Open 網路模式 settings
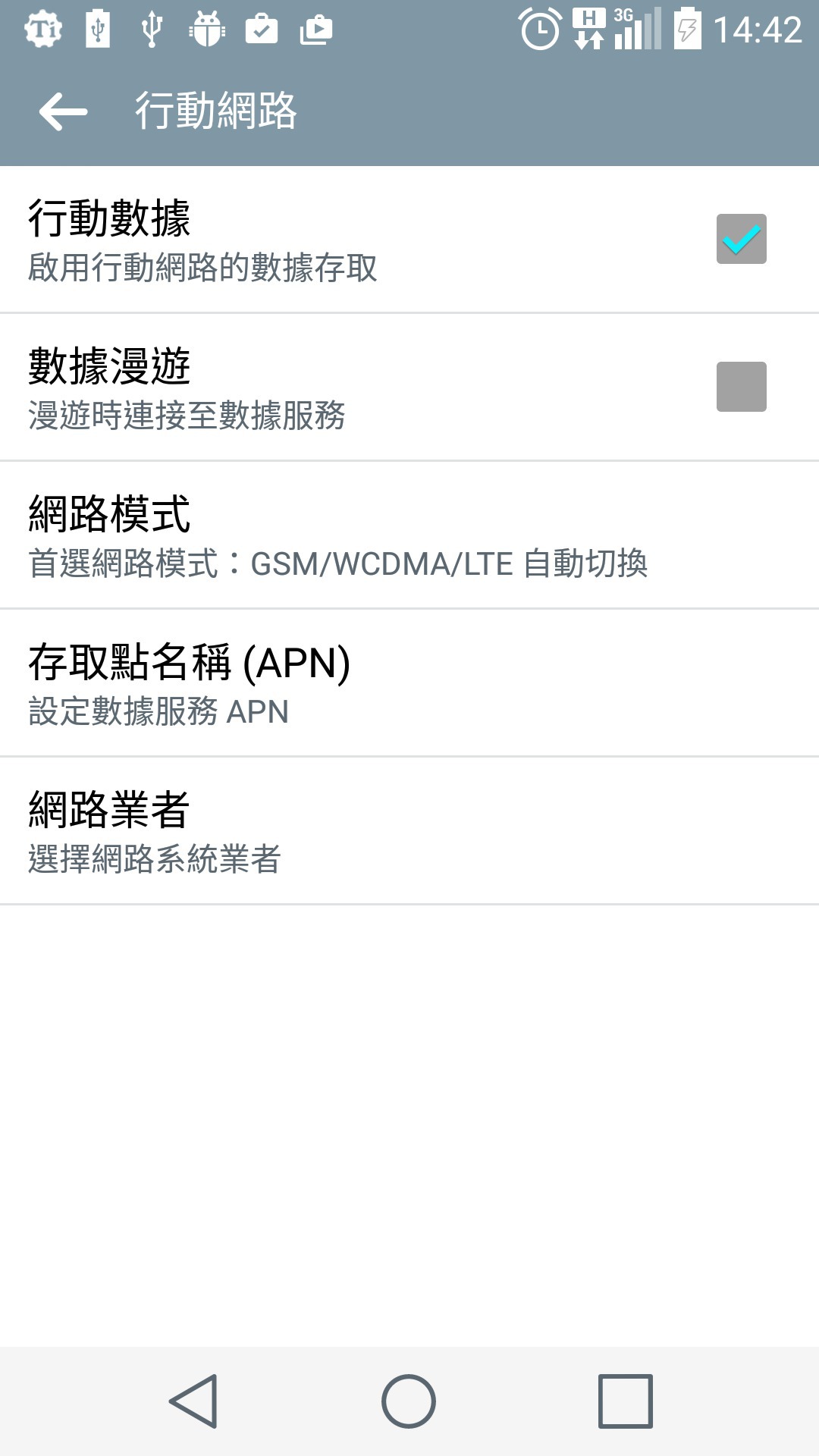Image resolution: width=819 pixels, height=1456 pixels. (x=409, y=535)
